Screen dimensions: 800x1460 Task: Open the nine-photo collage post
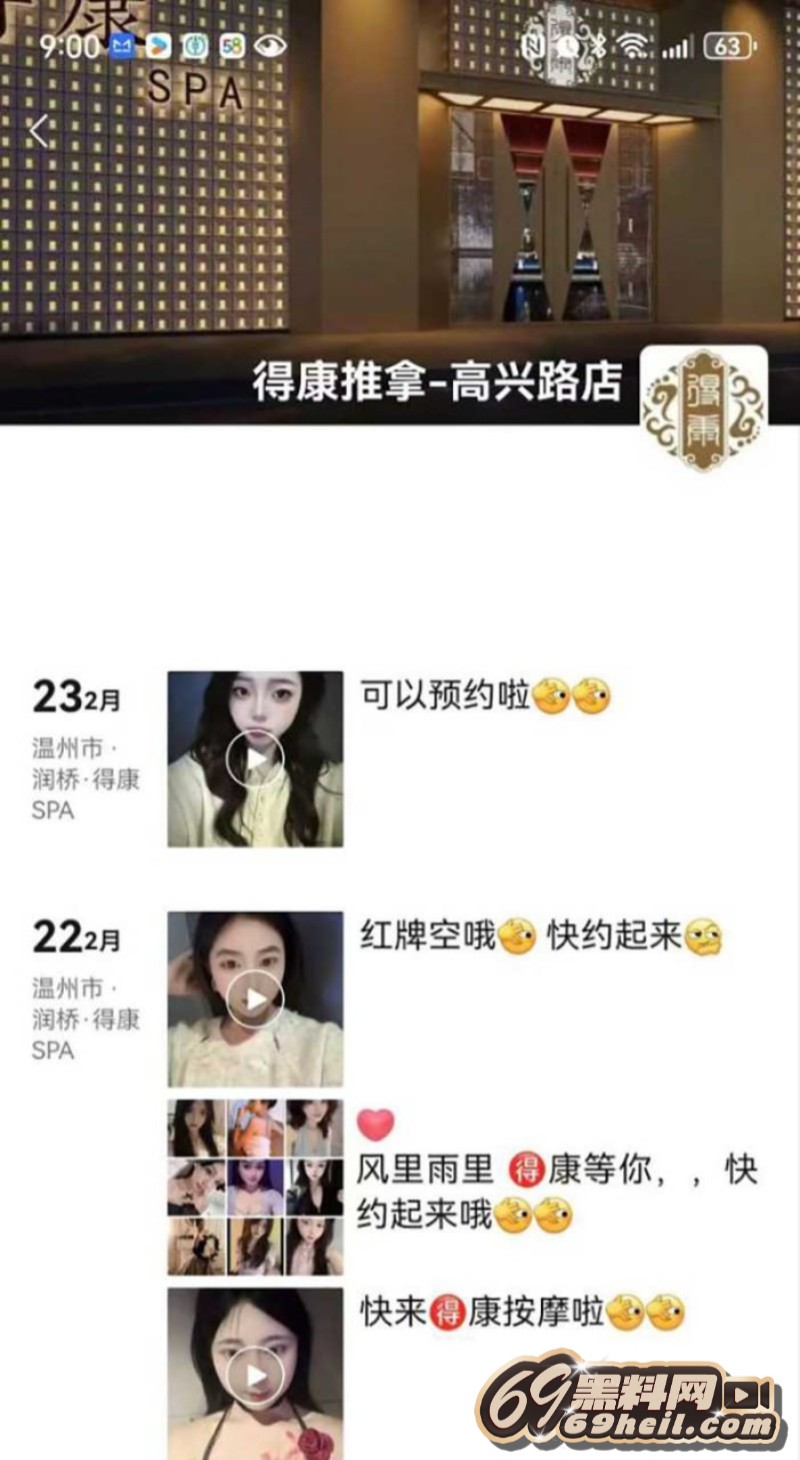(x=255, y=1187)
